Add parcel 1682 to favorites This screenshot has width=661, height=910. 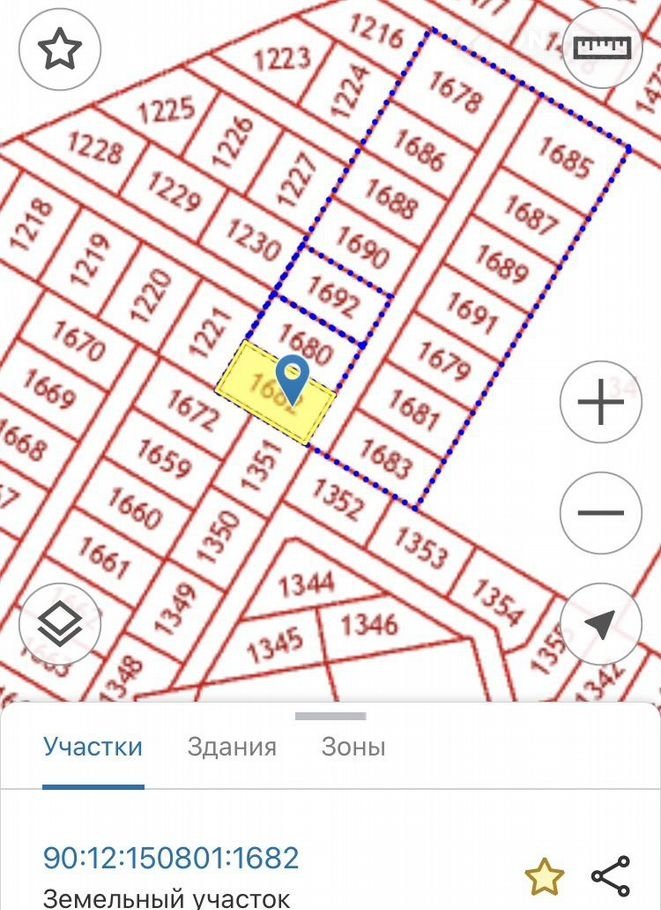[544, 877]
